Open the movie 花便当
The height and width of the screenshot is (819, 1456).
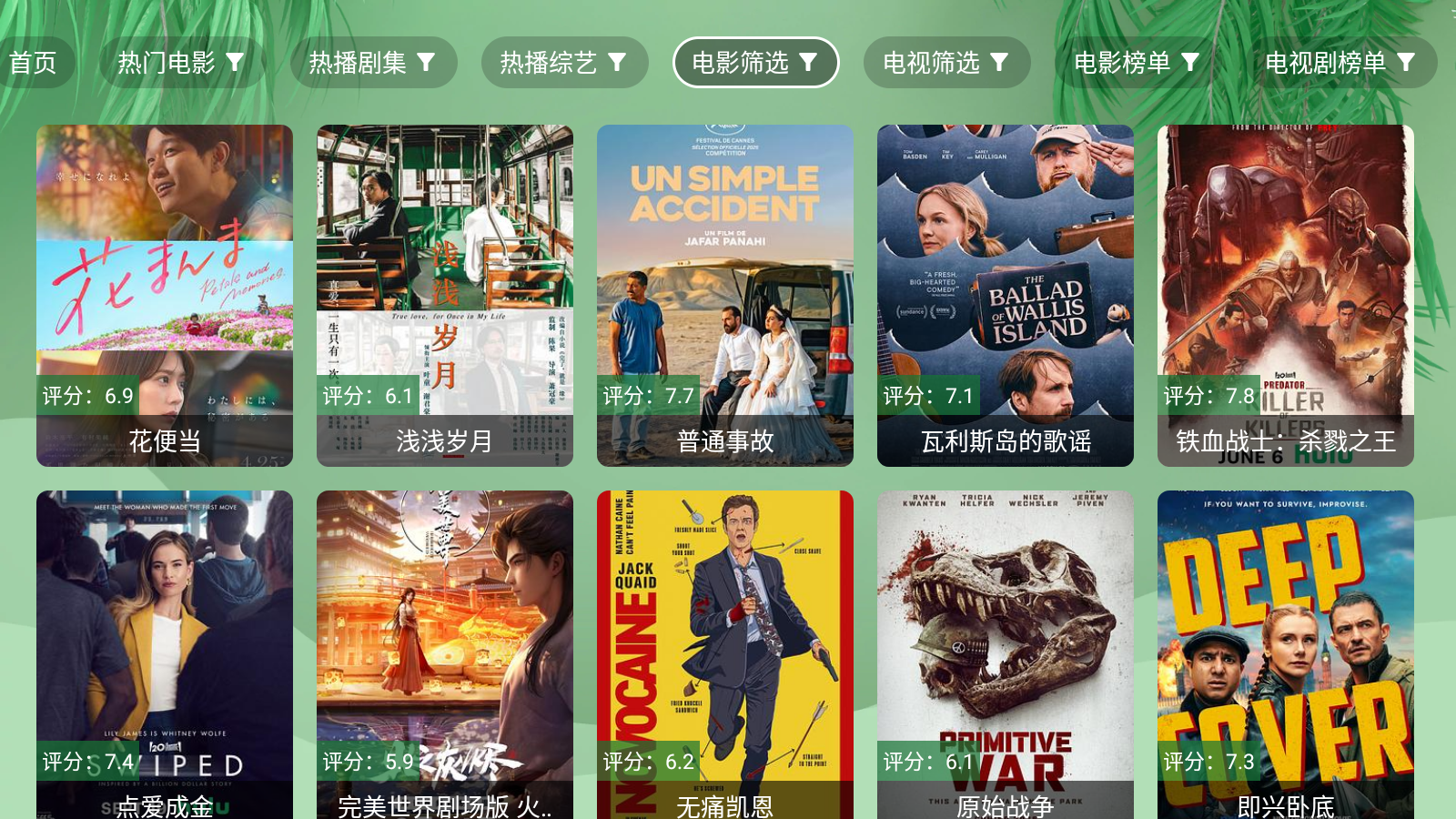(x=165, y=296)
